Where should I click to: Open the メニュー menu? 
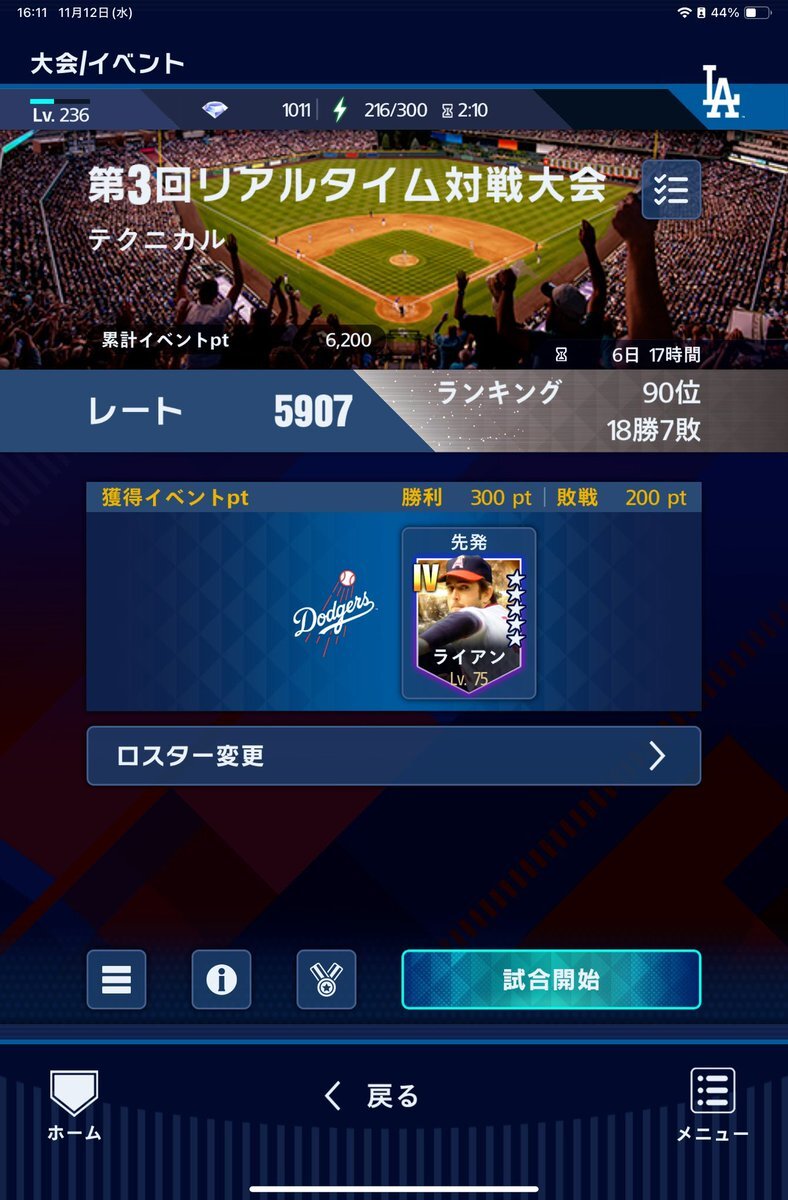[x=712, y=1104]
